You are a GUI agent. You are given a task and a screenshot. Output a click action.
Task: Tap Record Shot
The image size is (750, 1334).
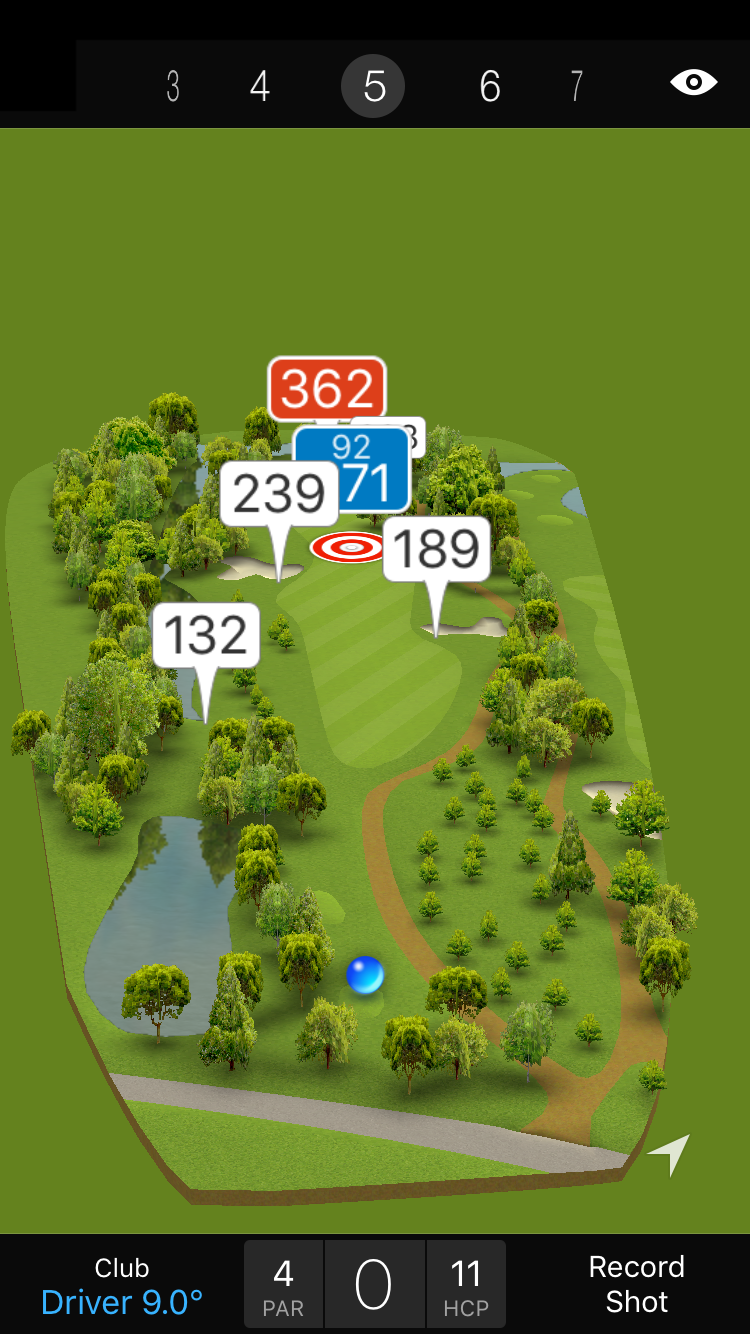pos(636,1285)
